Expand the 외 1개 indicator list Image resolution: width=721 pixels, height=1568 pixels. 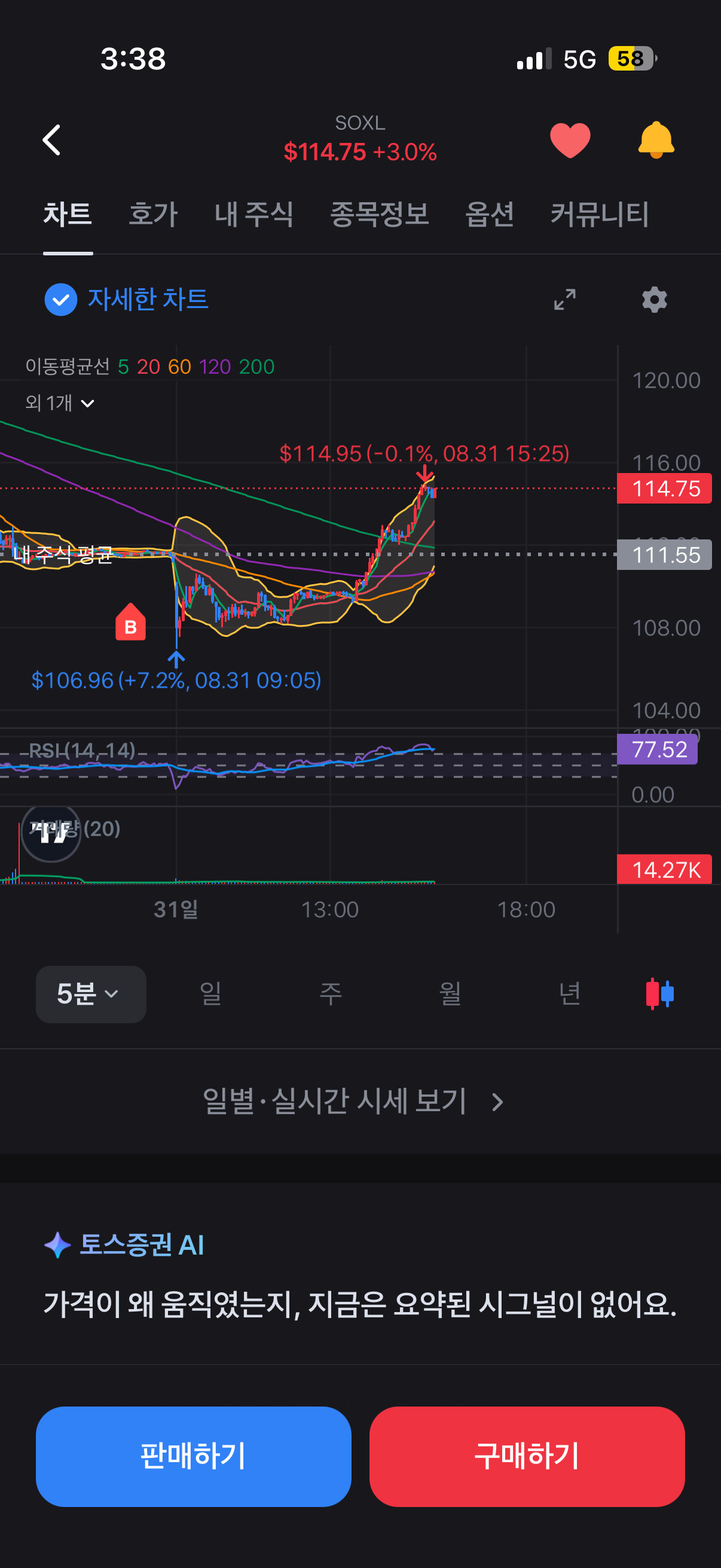pos(60,403)
